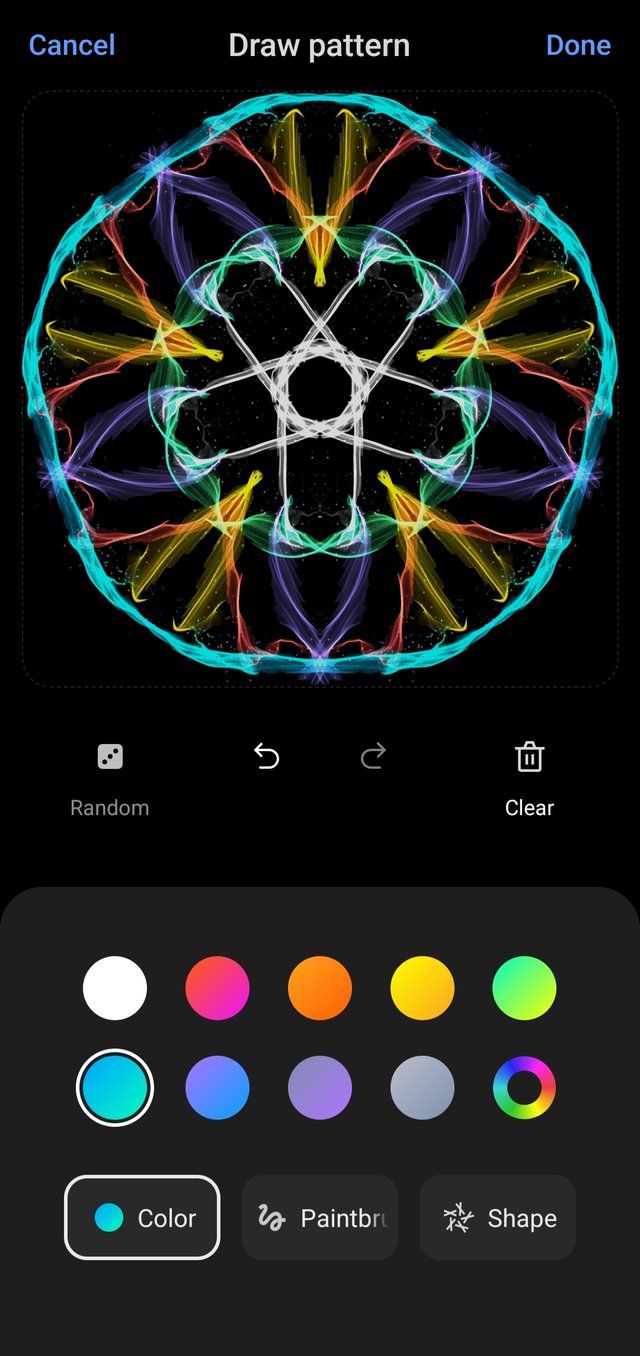Open the rainbow custom color picker
Viewport: 640px width, 1356px height.
(524, 1087)
